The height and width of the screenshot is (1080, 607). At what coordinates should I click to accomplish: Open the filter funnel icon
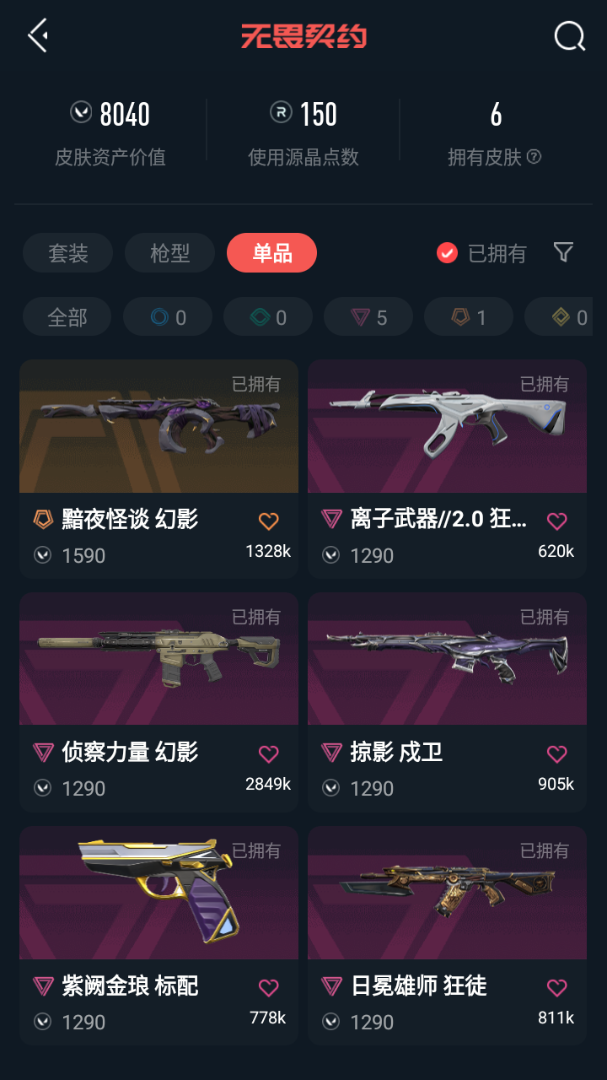[x=564, y=252]
